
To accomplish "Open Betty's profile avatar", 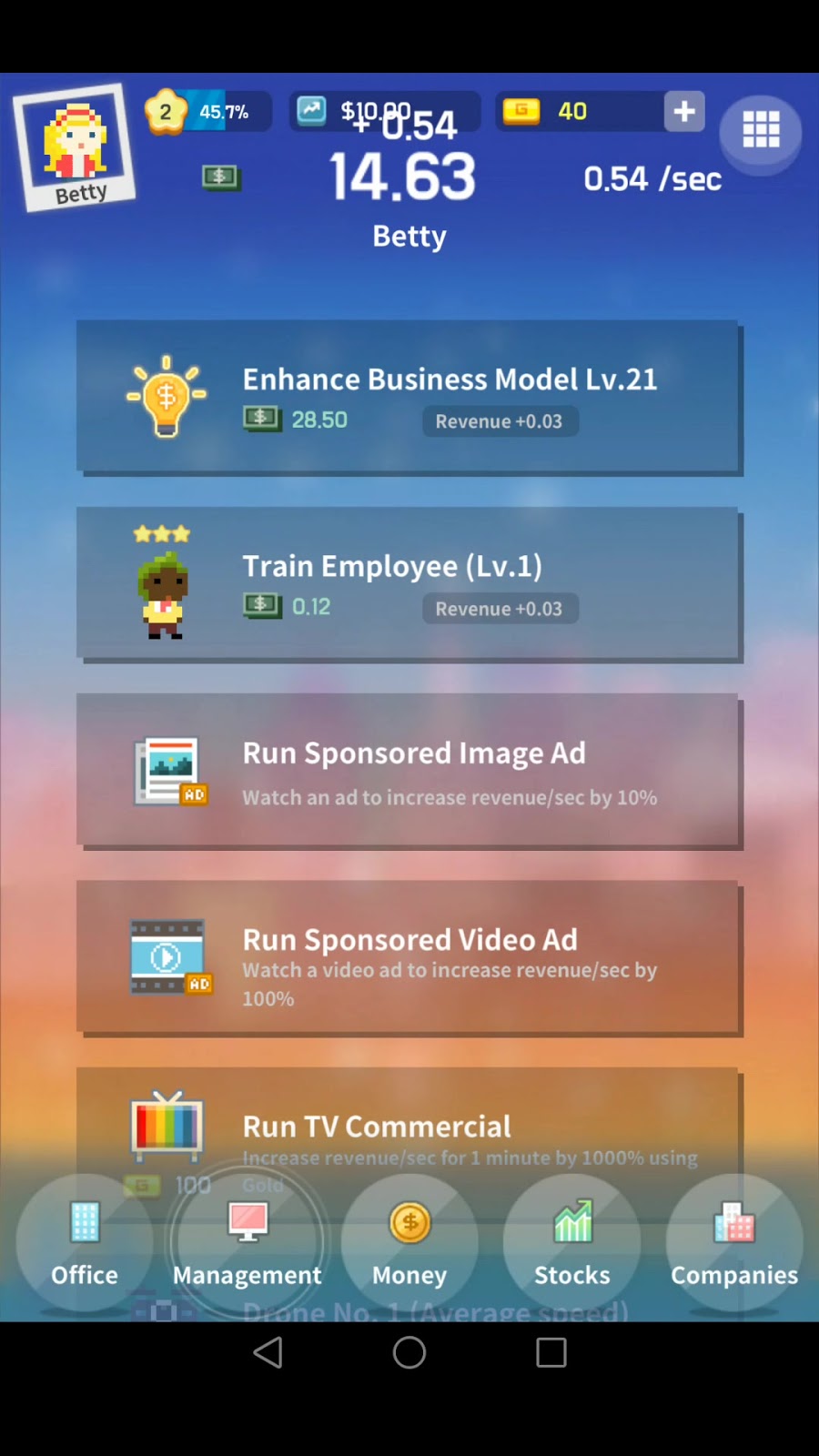I will pyautogui.click(x=75, y=147).
